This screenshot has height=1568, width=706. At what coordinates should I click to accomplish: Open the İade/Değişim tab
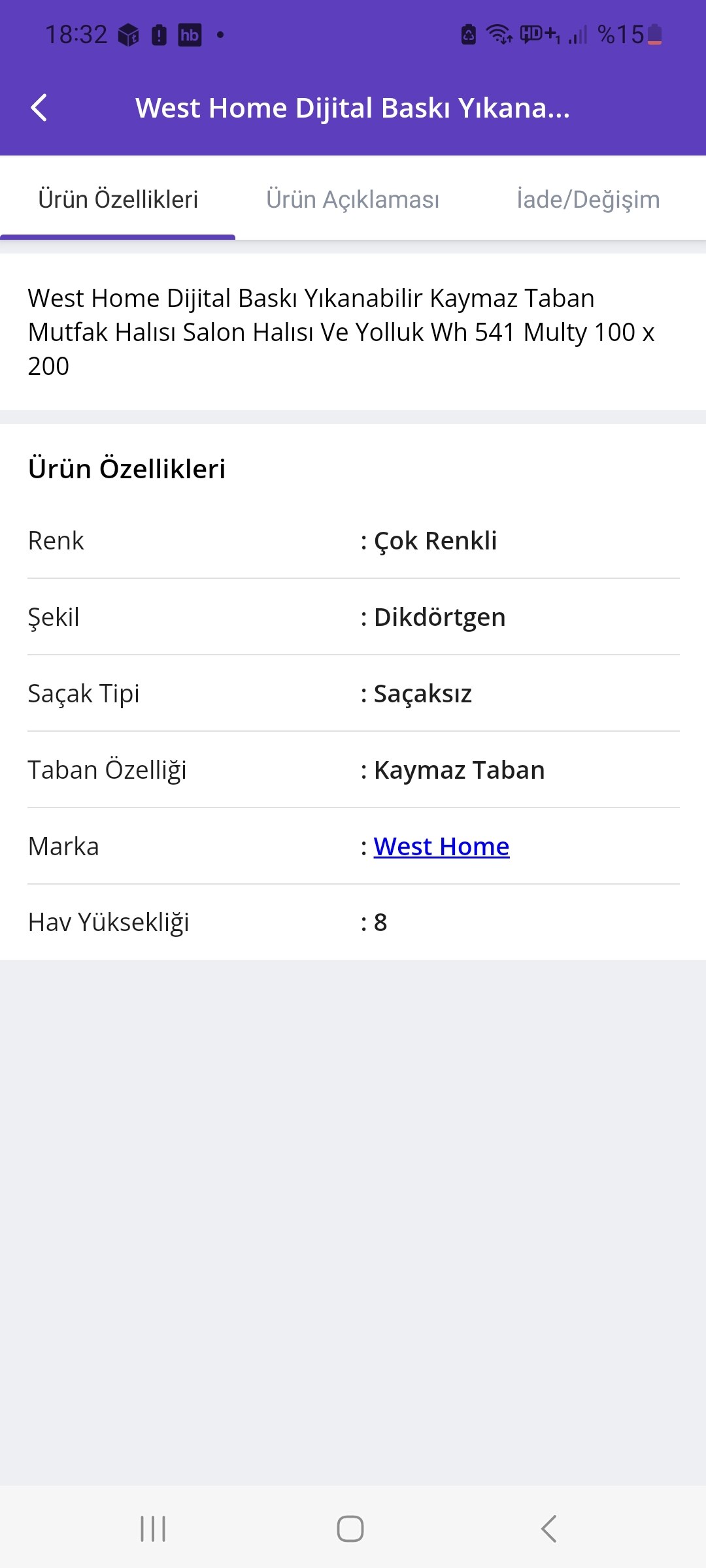(588, 199)
